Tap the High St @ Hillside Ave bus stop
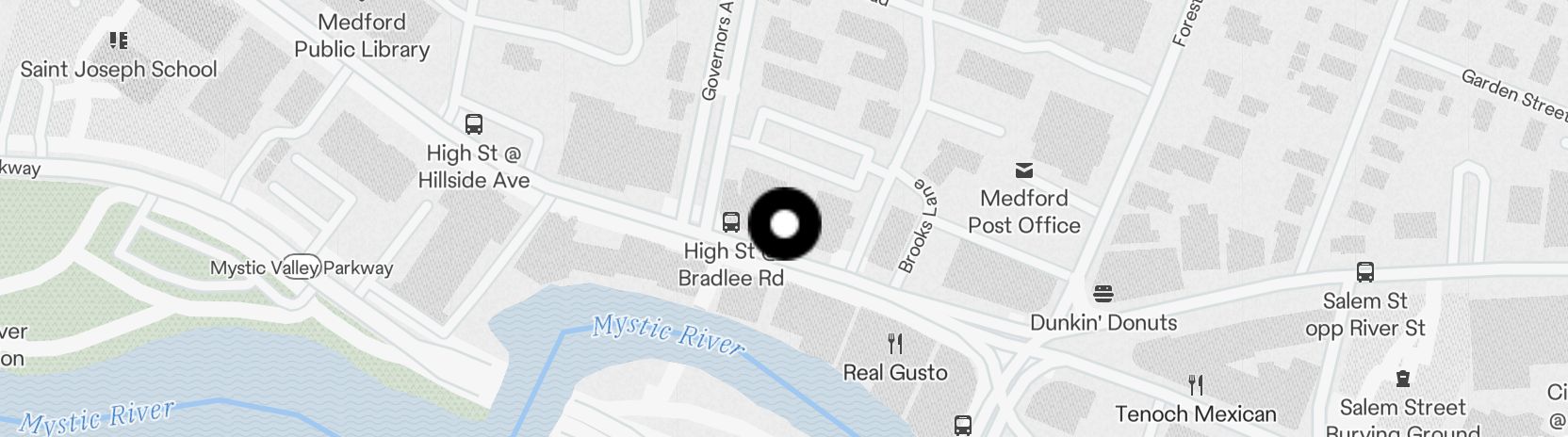1568x437 pixels. (x=474, y=123)
